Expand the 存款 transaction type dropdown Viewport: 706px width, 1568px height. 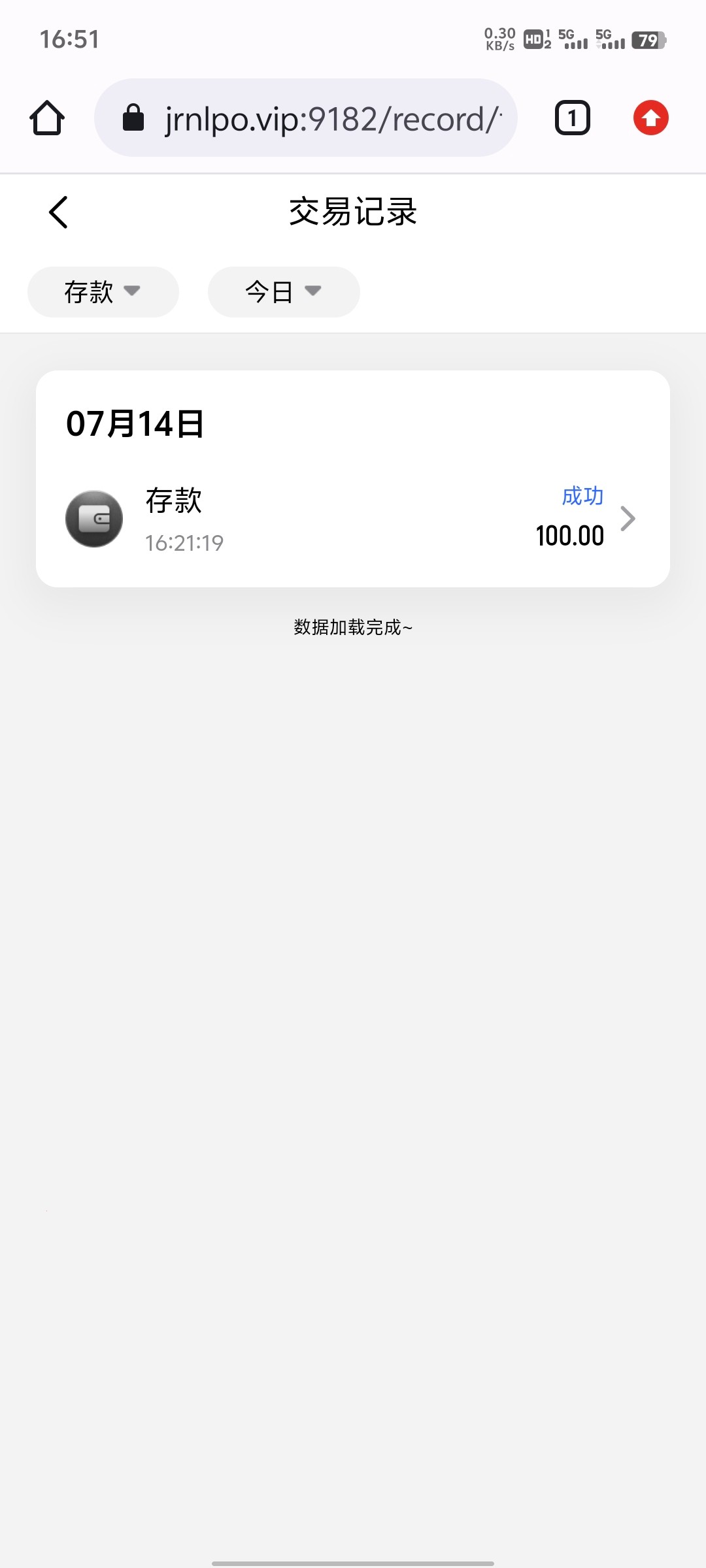[103, 292]
